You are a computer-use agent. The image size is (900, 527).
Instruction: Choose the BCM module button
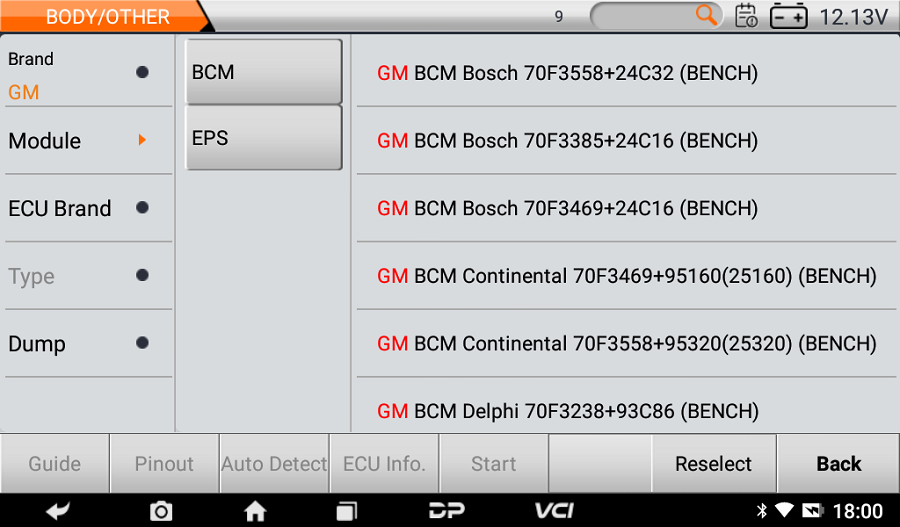coord(264,72)
